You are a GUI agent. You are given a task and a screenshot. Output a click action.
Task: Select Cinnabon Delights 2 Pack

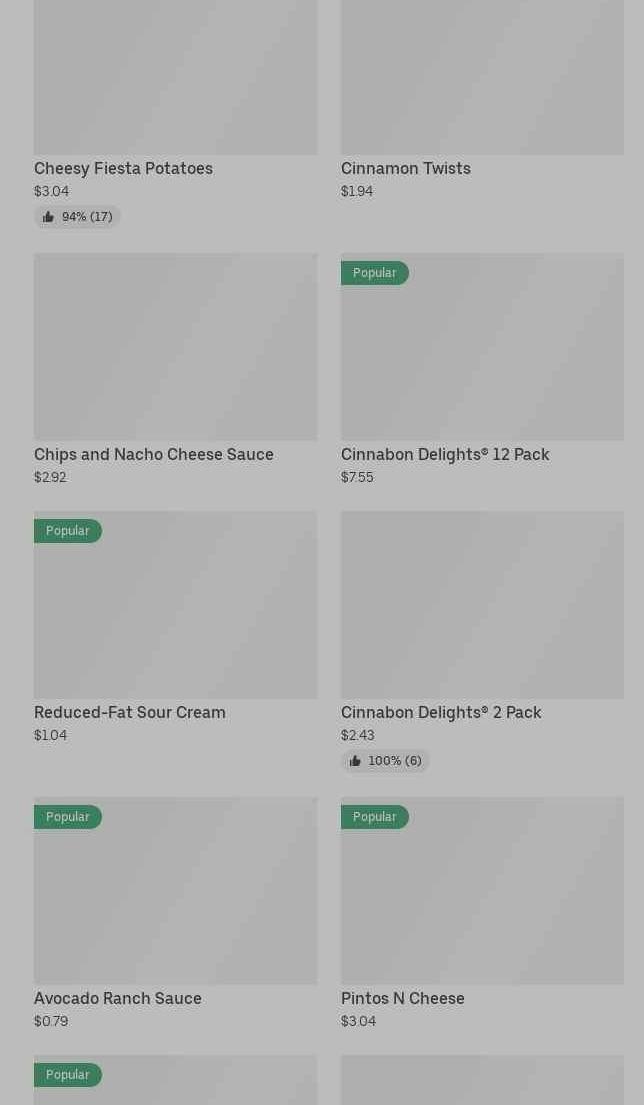[x=482, y=641]
